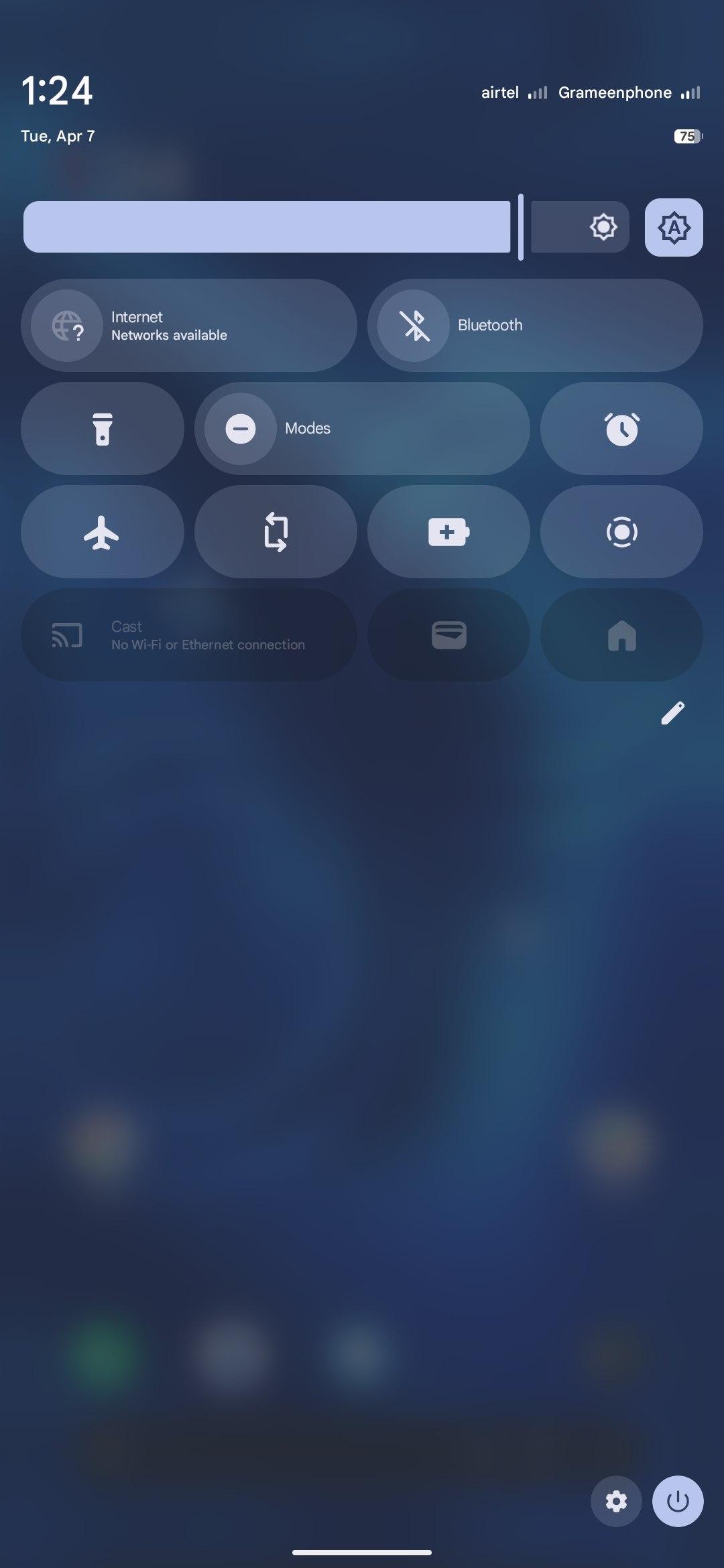
Task: Open the home controls tile
Action: [x=621, y=635]
